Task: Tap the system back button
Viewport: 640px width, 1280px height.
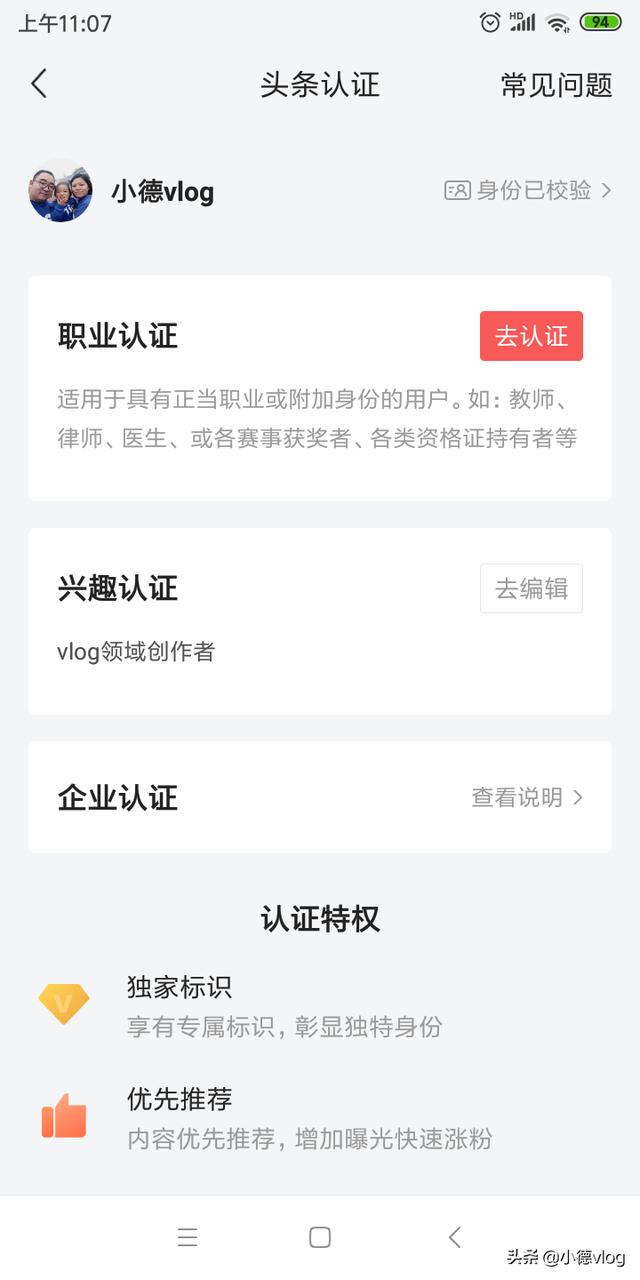Action: click(454, 1237)
